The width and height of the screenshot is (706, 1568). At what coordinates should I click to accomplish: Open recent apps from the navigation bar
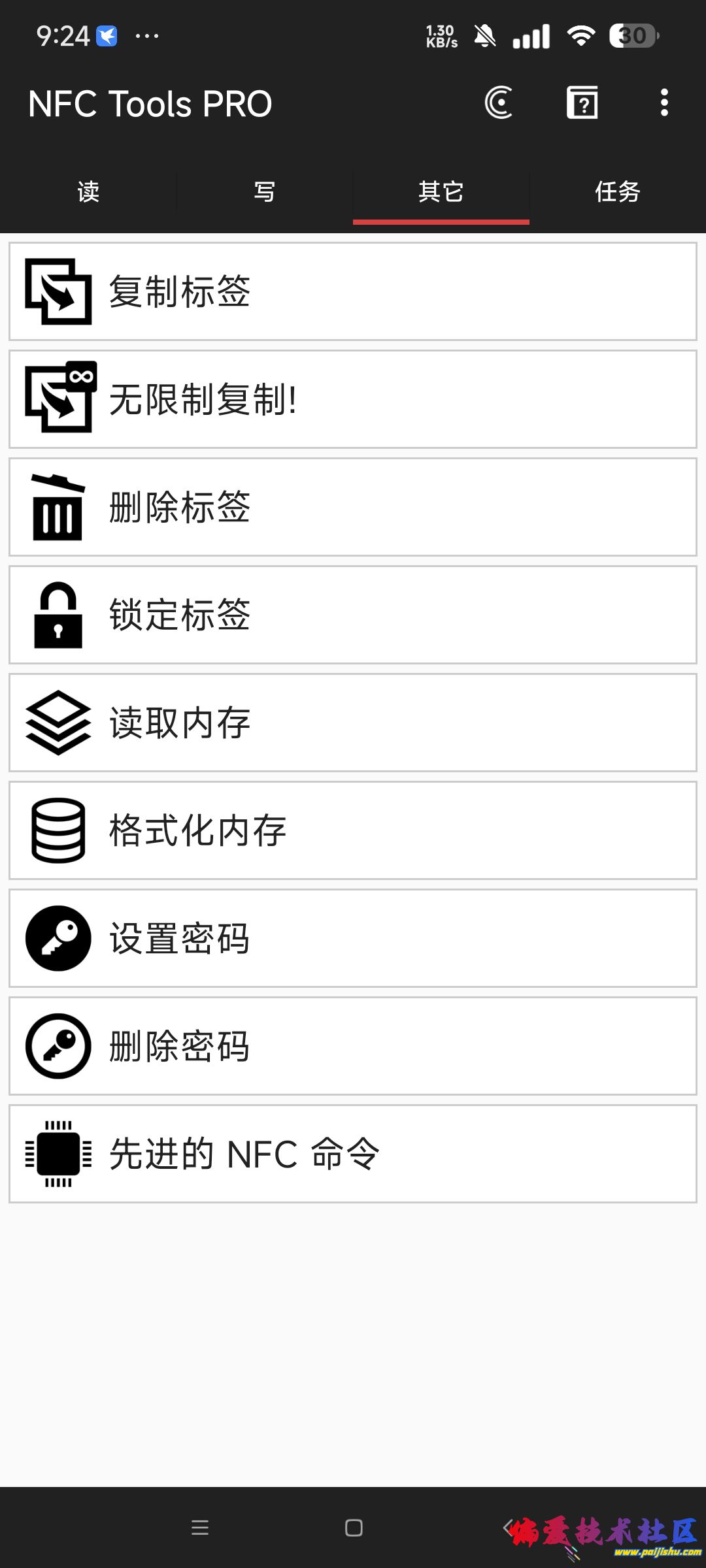click(x=200, y=1527)
